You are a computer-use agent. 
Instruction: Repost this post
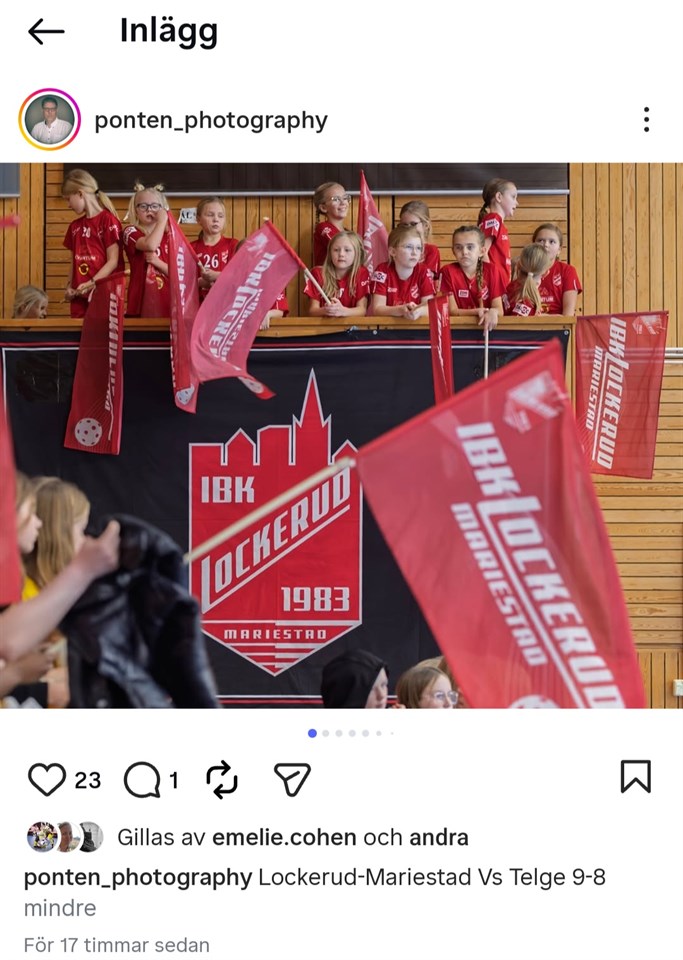point(221,779)
